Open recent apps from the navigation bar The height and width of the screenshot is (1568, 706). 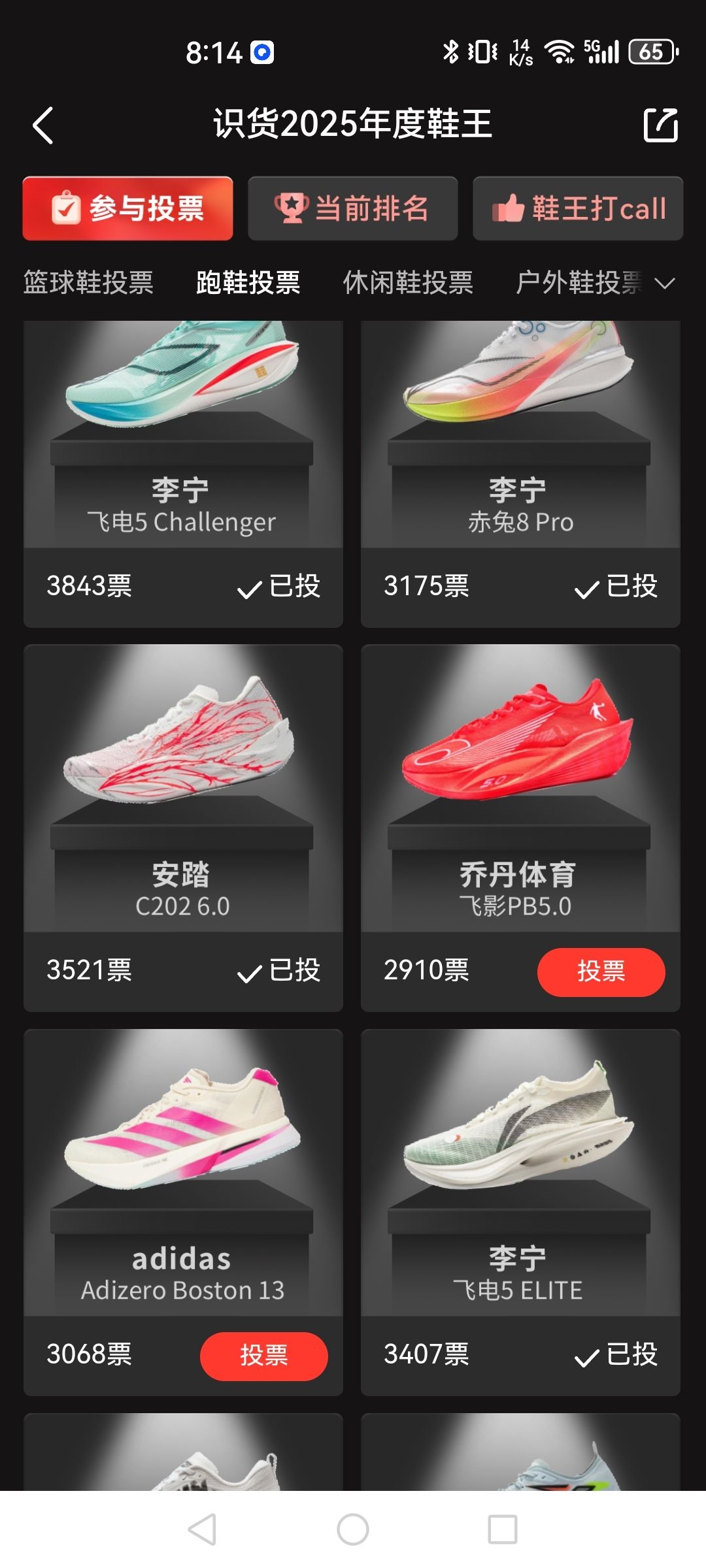[x=503, y=1529]
